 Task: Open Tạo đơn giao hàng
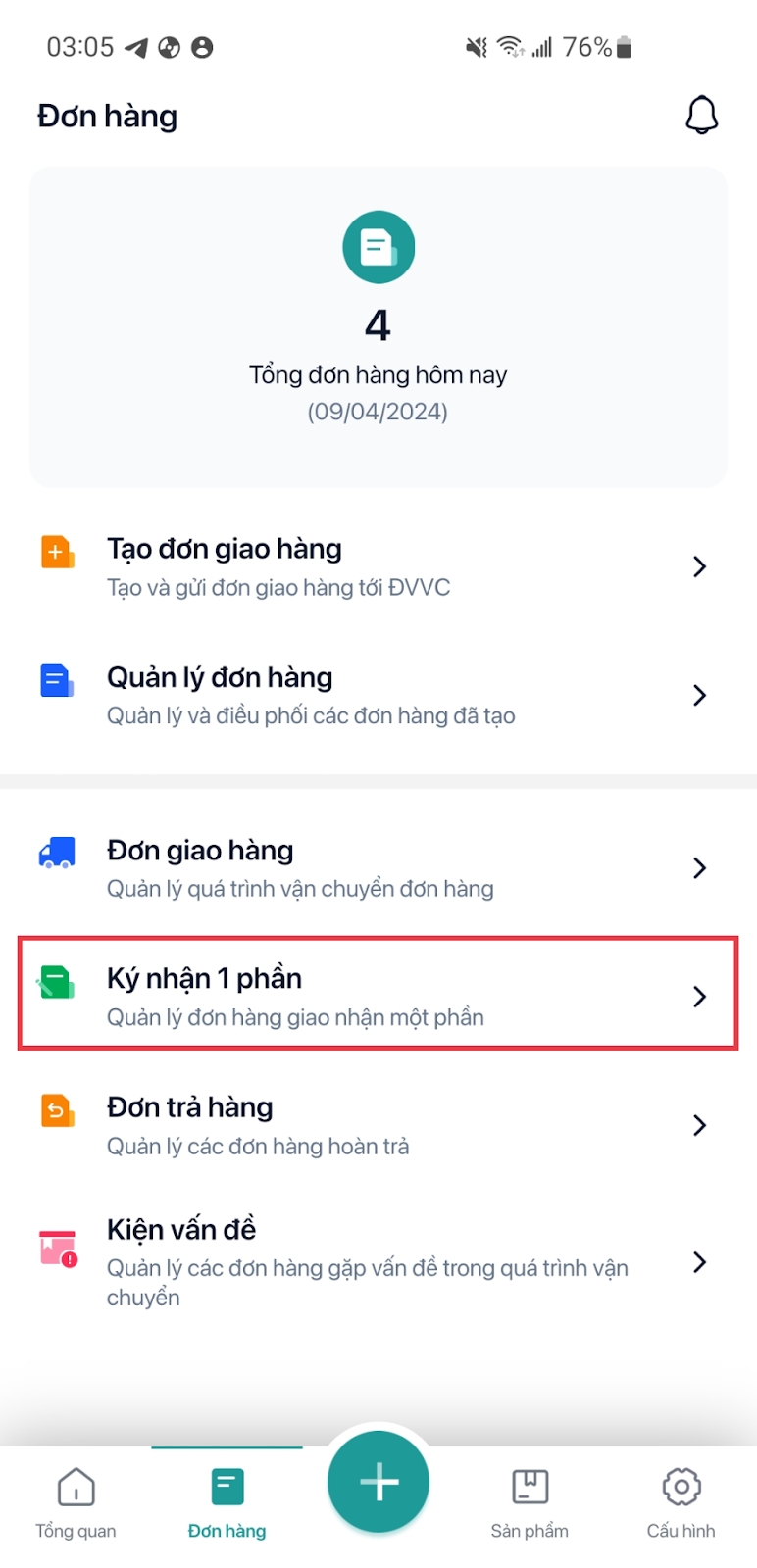(x=378, y=566)
